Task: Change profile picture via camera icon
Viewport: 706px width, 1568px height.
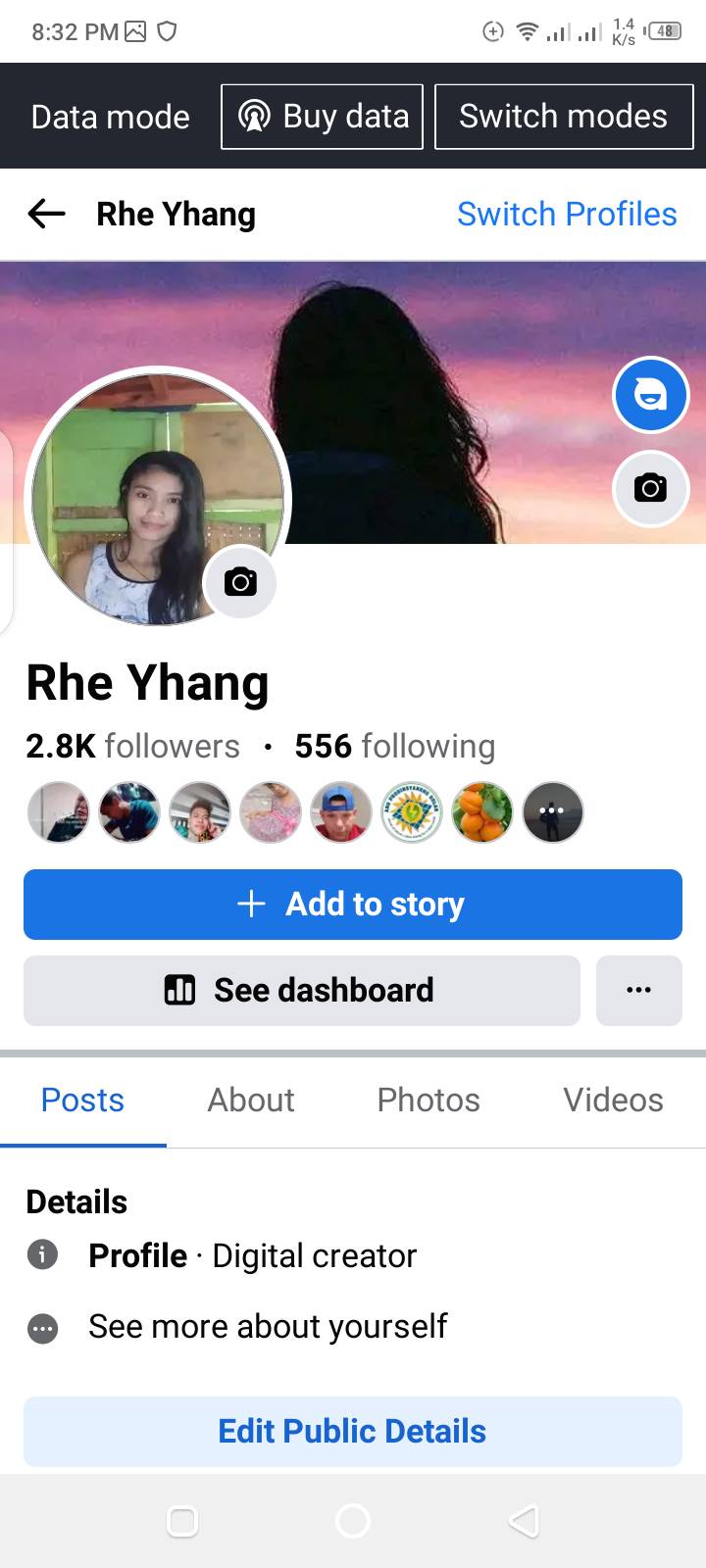Action: click(x=240, y=582)
